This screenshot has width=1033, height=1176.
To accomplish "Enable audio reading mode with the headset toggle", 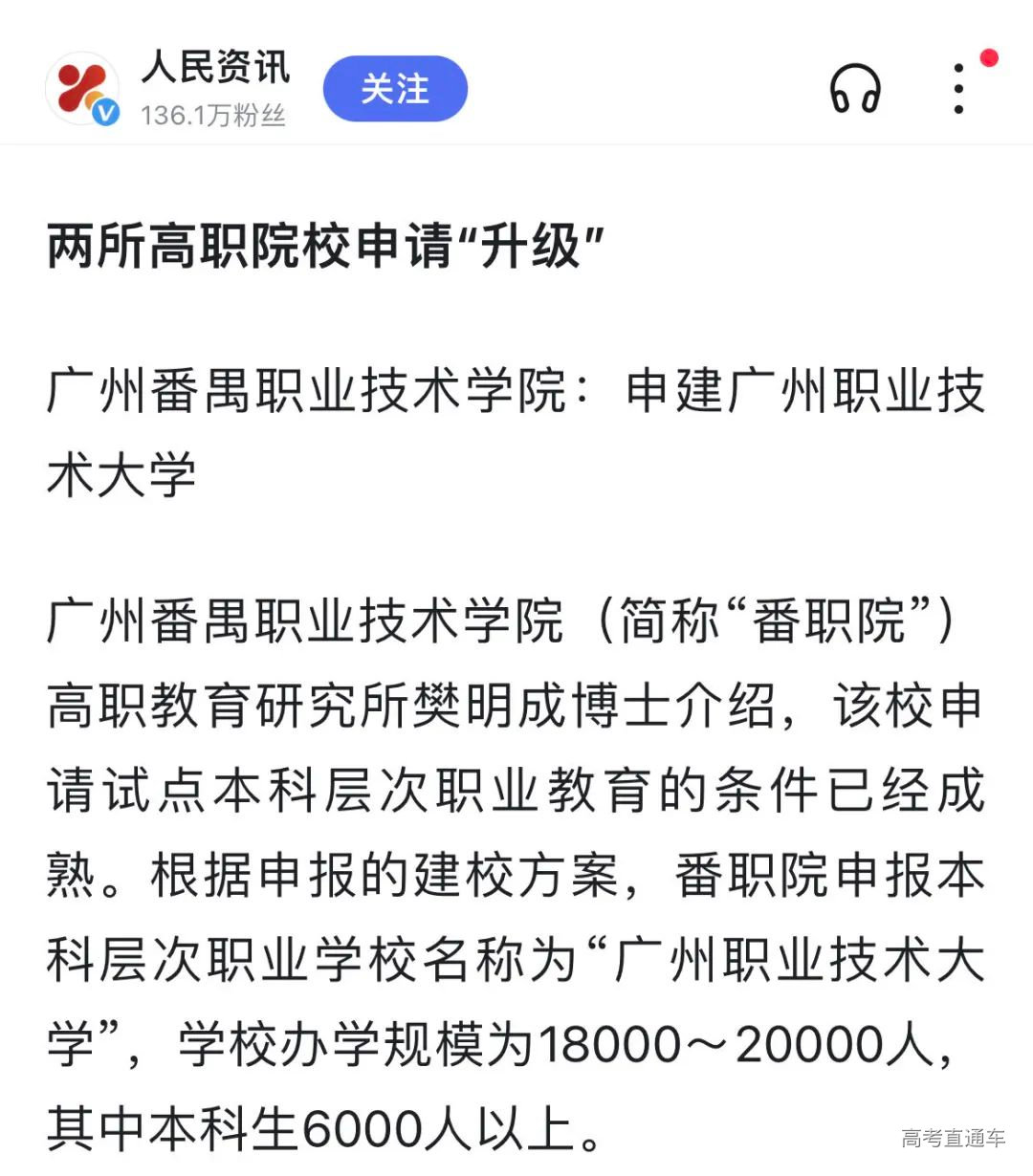I will point(856,89).
